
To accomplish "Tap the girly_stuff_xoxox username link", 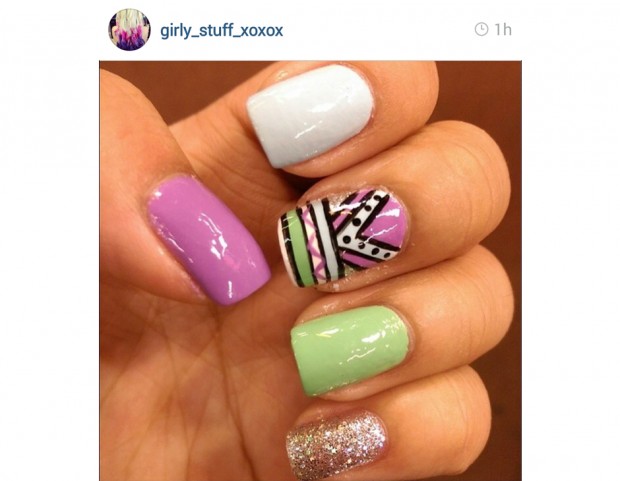I will click(221, 30).
